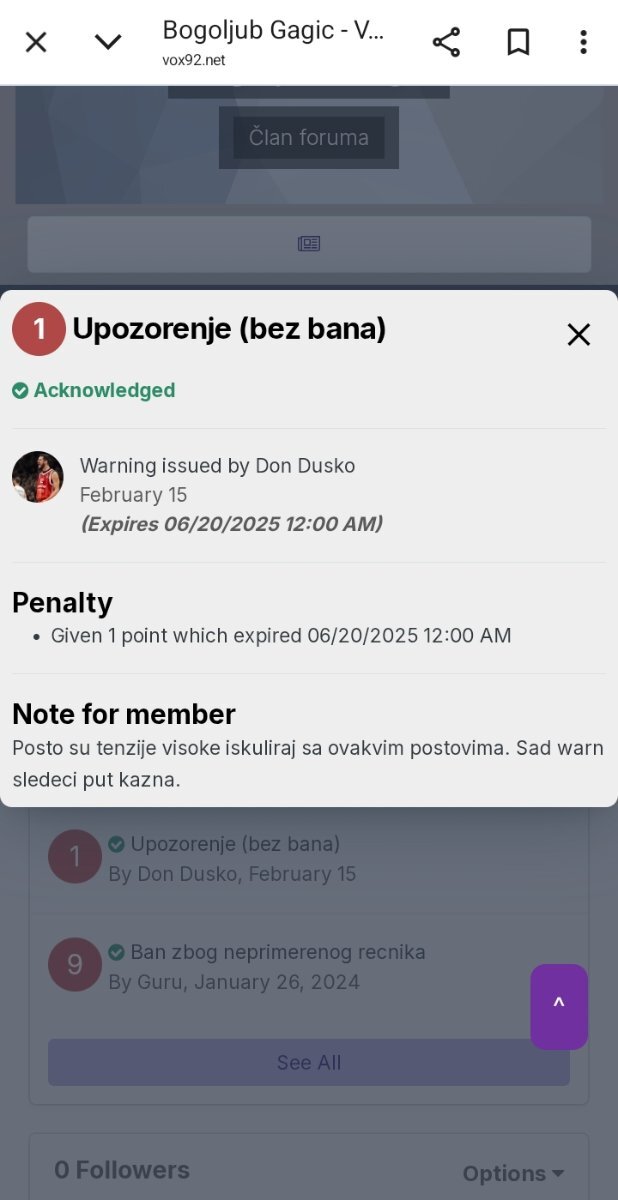618x1200 pixels.
Task: Close the browser tab with X
Action: 36,42
